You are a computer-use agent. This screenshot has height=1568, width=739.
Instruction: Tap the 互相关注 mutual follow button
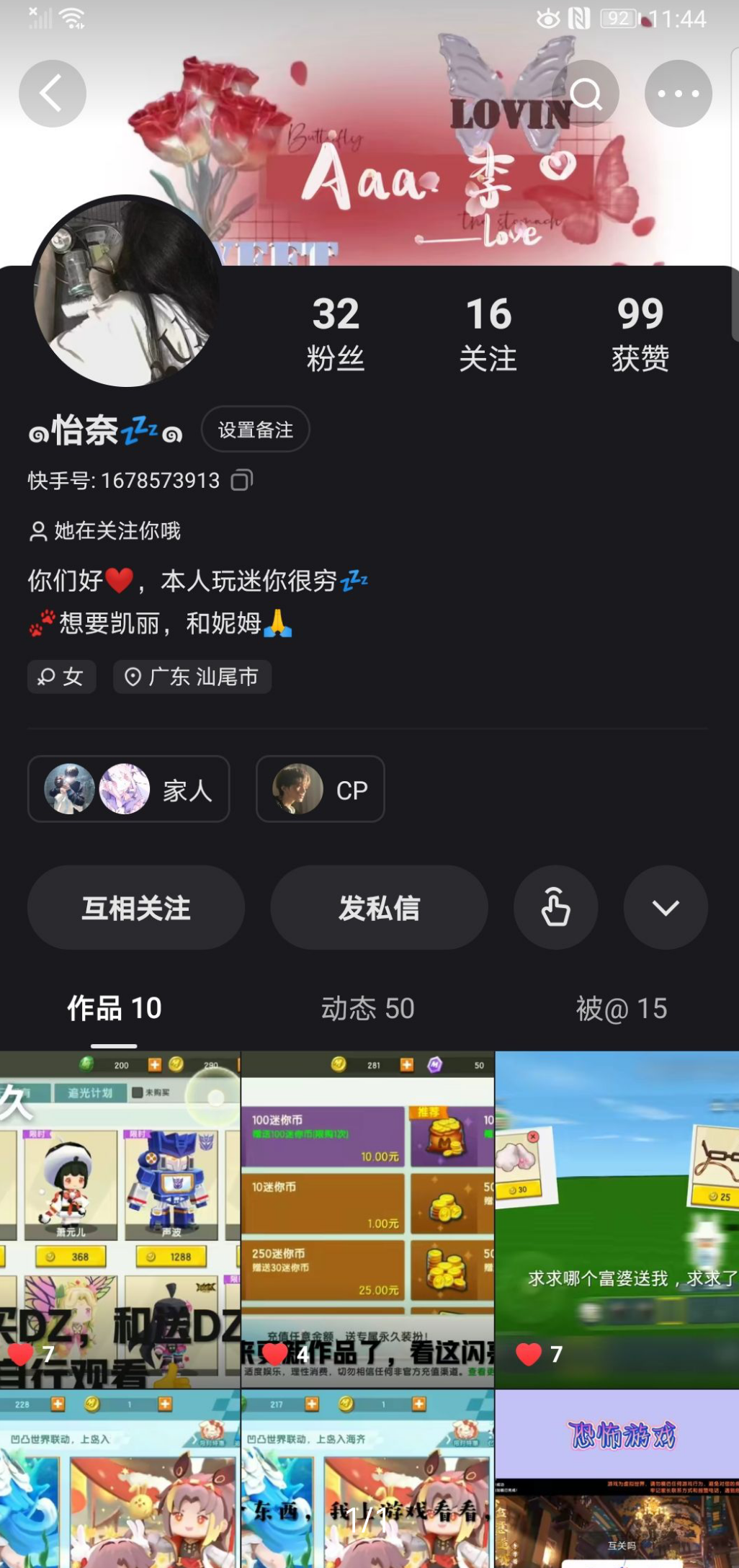tap(136, 907)
